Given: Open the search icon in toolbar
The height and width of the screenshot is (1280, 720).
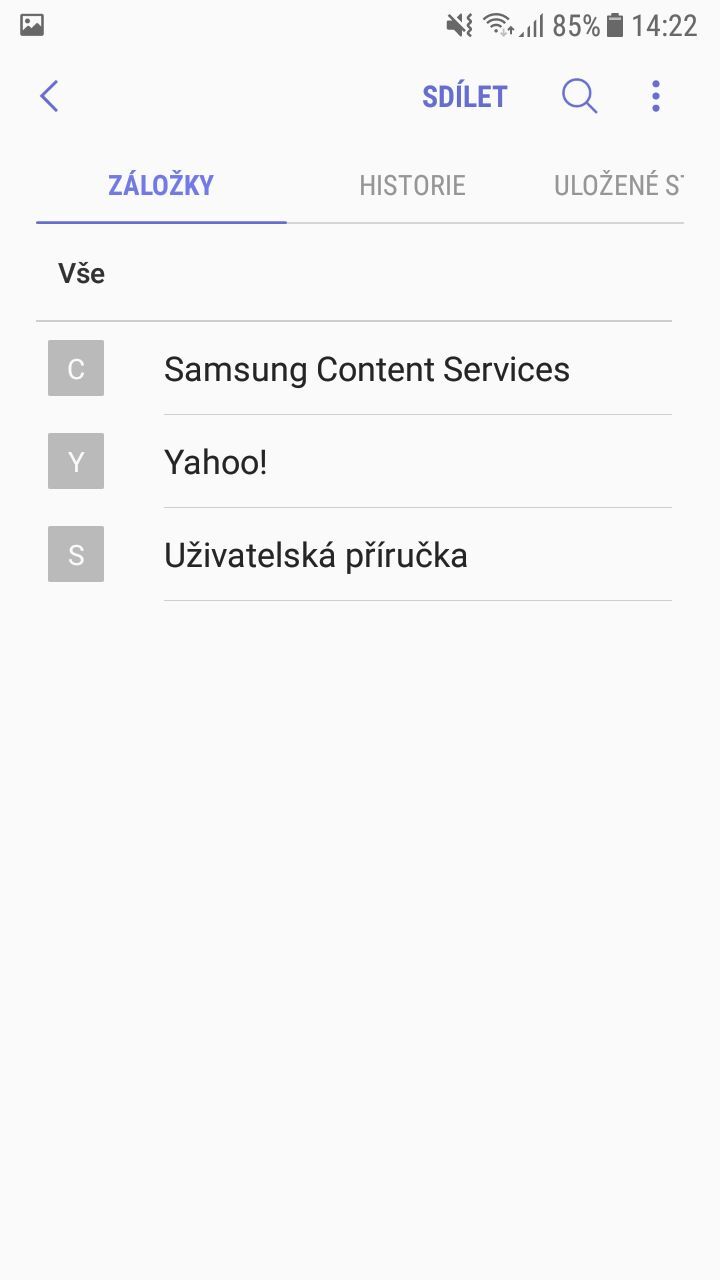Looking at the screenshot, I should click(578, 96).
